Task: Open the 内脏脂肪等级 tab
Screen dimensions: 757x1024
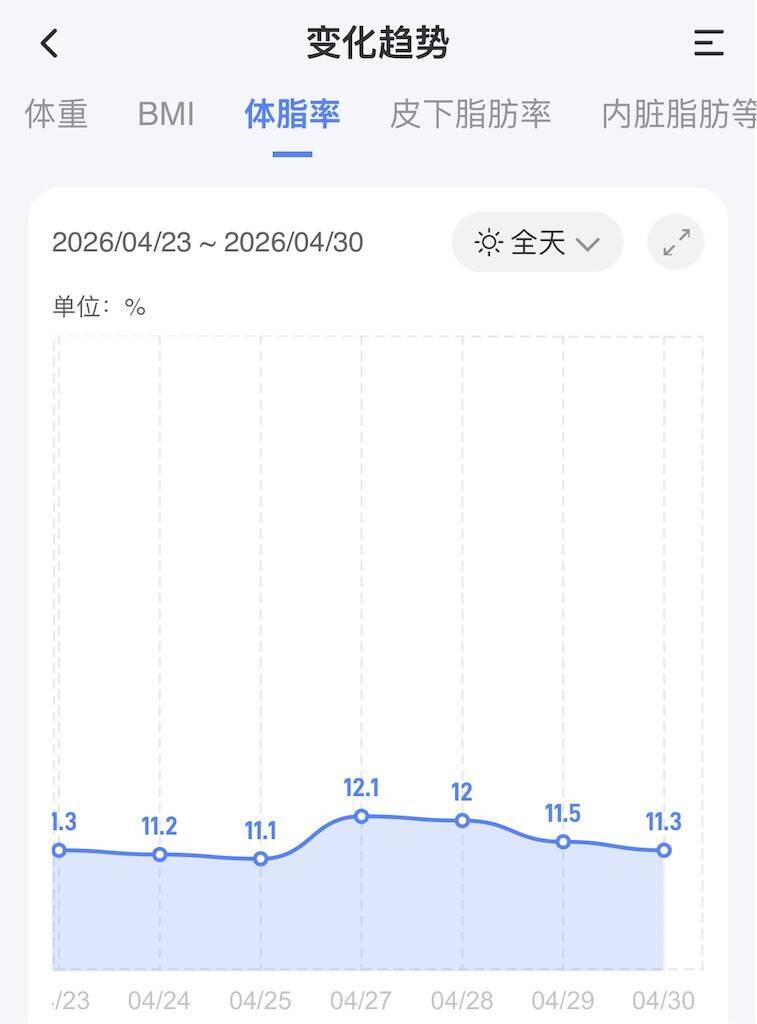Action: click(x=679, y=114)
